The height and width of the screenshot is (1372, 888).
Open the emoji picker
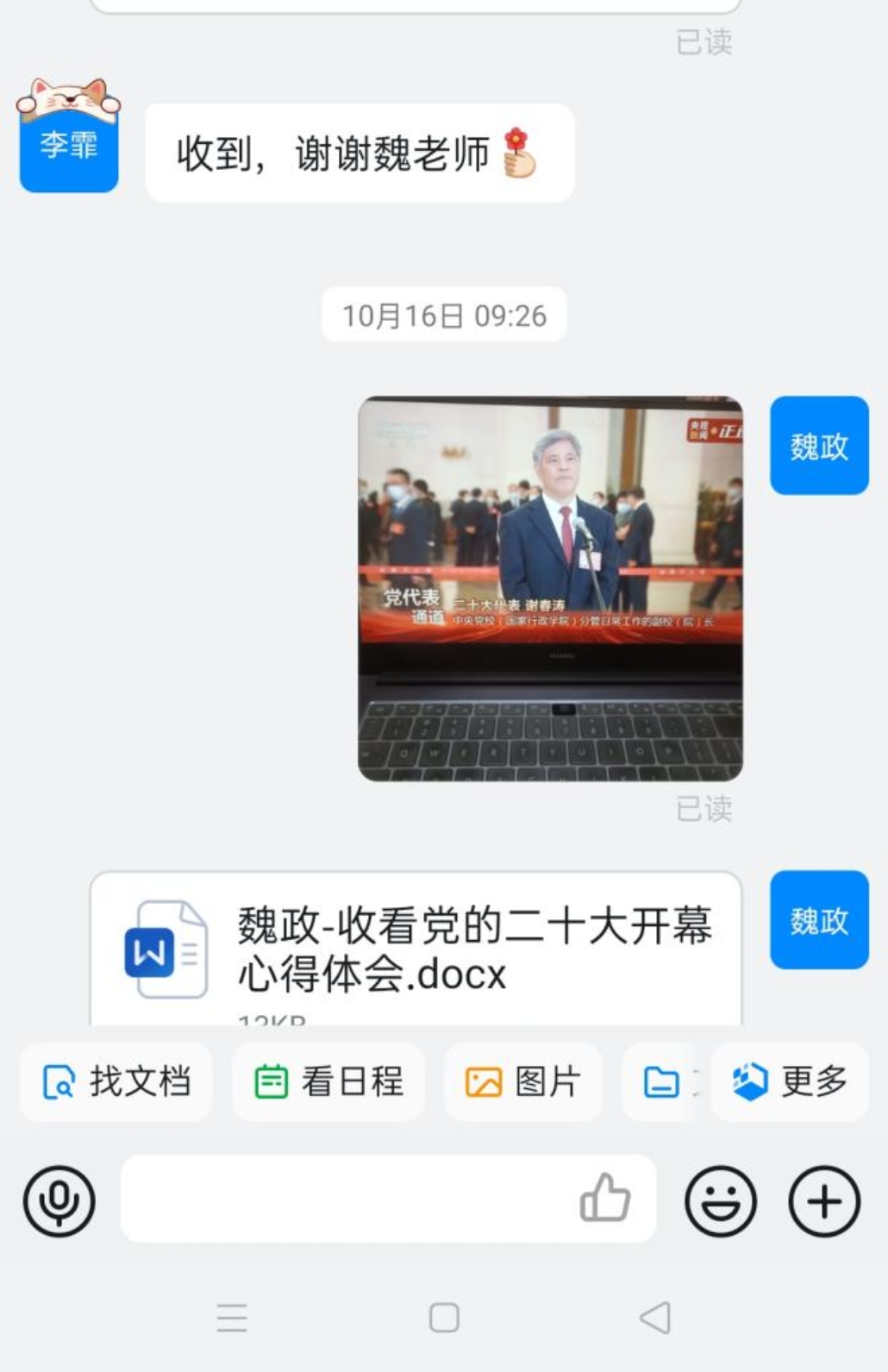pyautogui.click(x=721, y=1200)
